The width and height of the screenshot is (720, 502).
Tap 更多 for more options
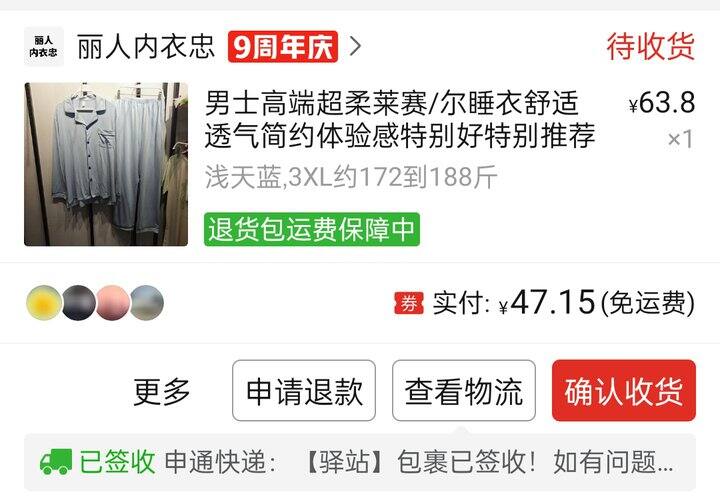162,391
